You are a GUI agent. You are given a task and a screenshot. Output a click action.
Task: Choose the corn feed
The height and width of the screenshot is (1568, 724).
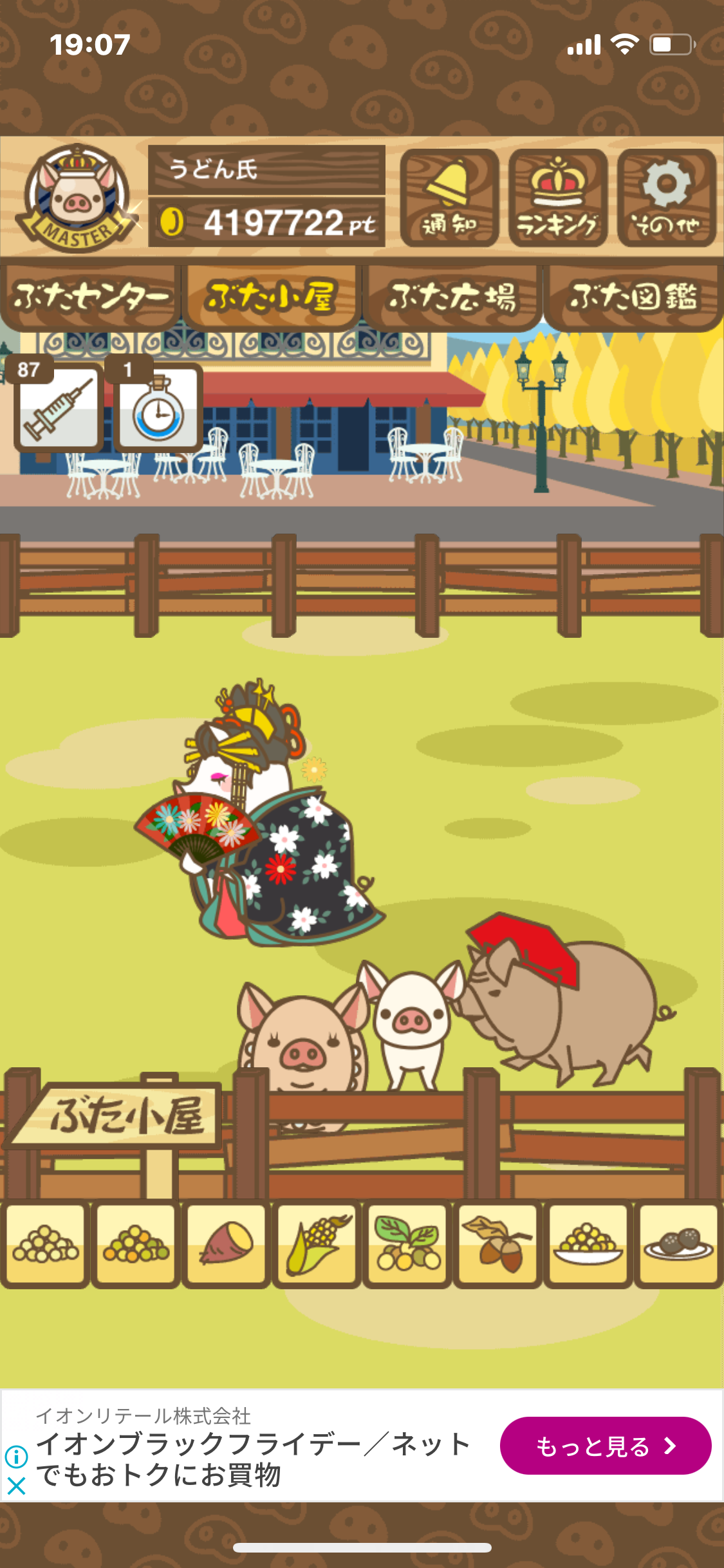(317, 1244)
